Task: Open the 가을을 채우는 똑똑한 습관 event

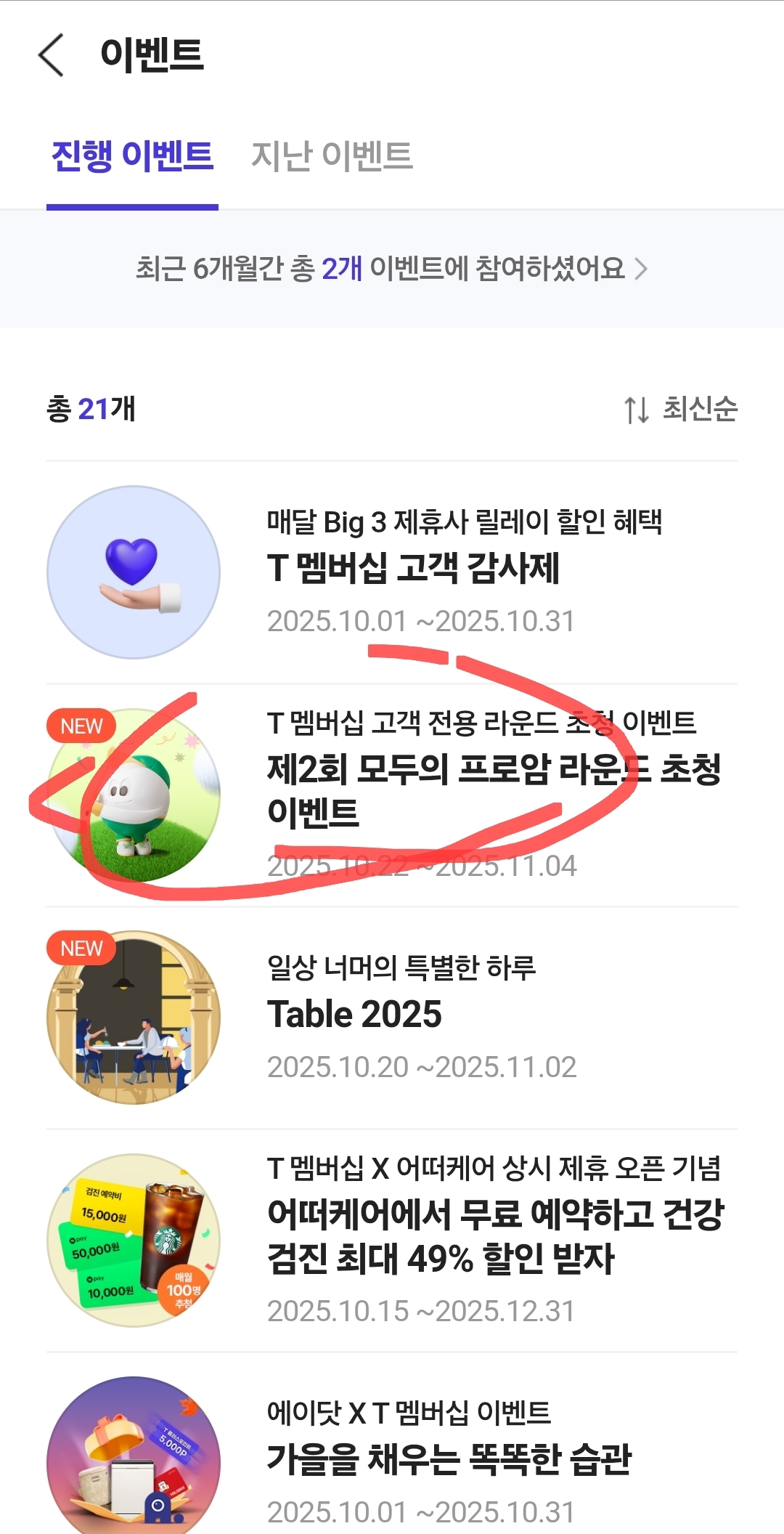Action: point(449,1458)
